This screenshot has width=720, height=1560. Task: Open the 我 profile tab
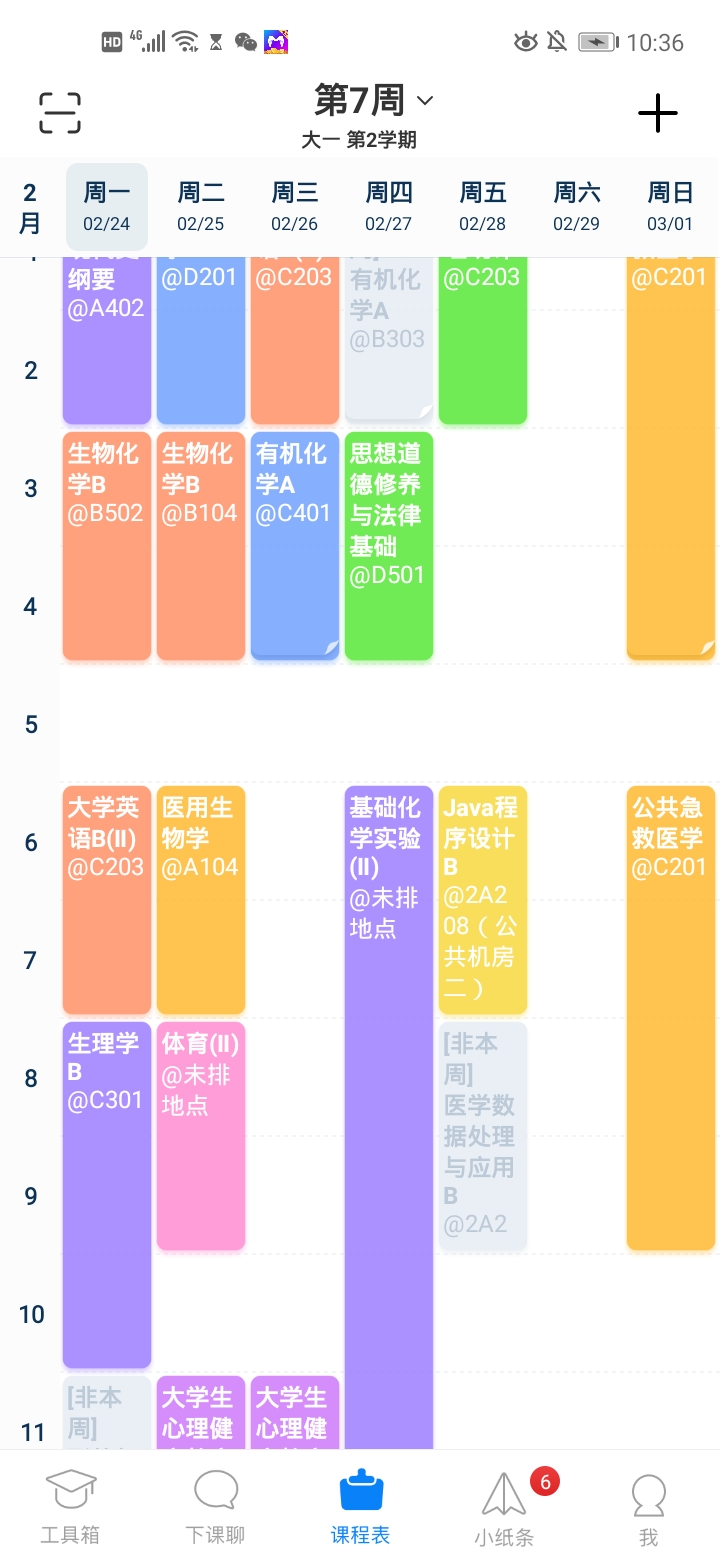(x=648, y=1507)
